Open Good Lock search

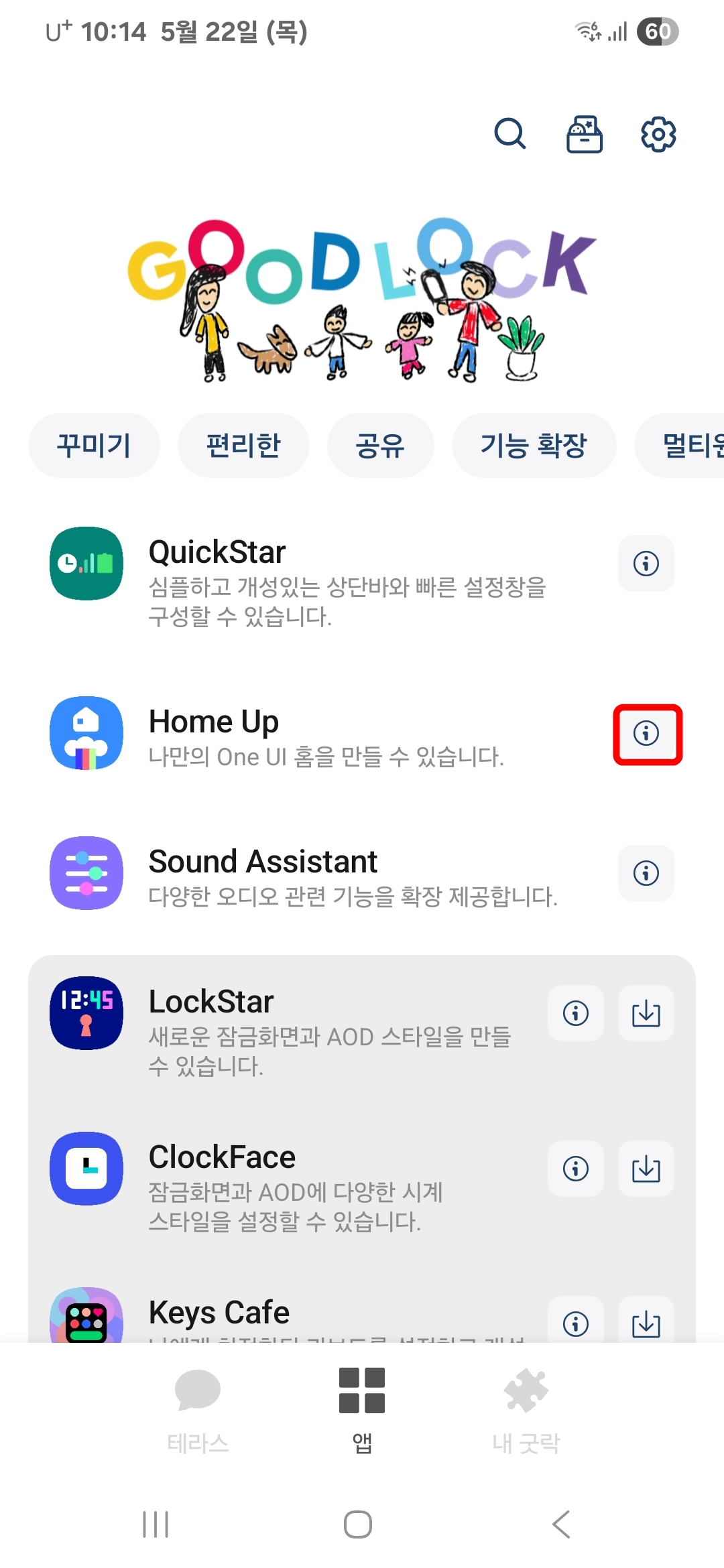coord(509,133)
